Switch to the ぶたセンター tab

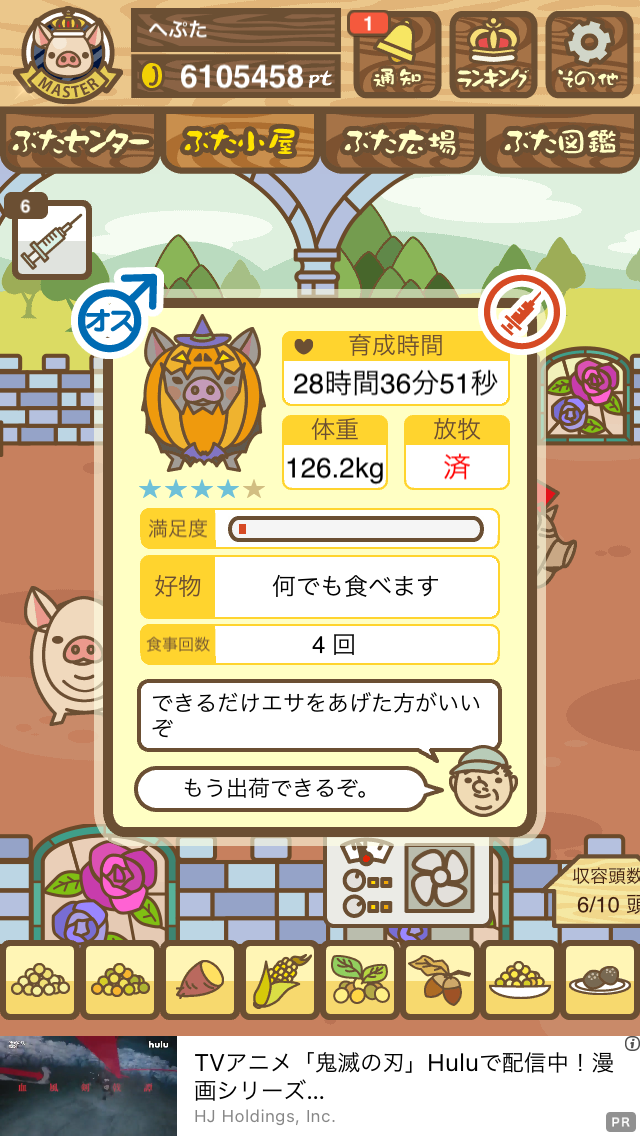tap(80, 142)
